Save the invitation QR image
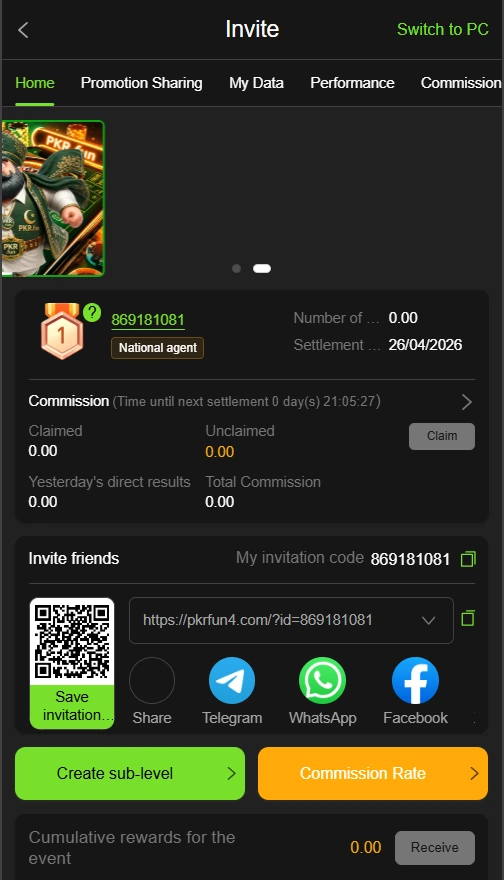The image size is (504, 880). click(x=72, y=707)
